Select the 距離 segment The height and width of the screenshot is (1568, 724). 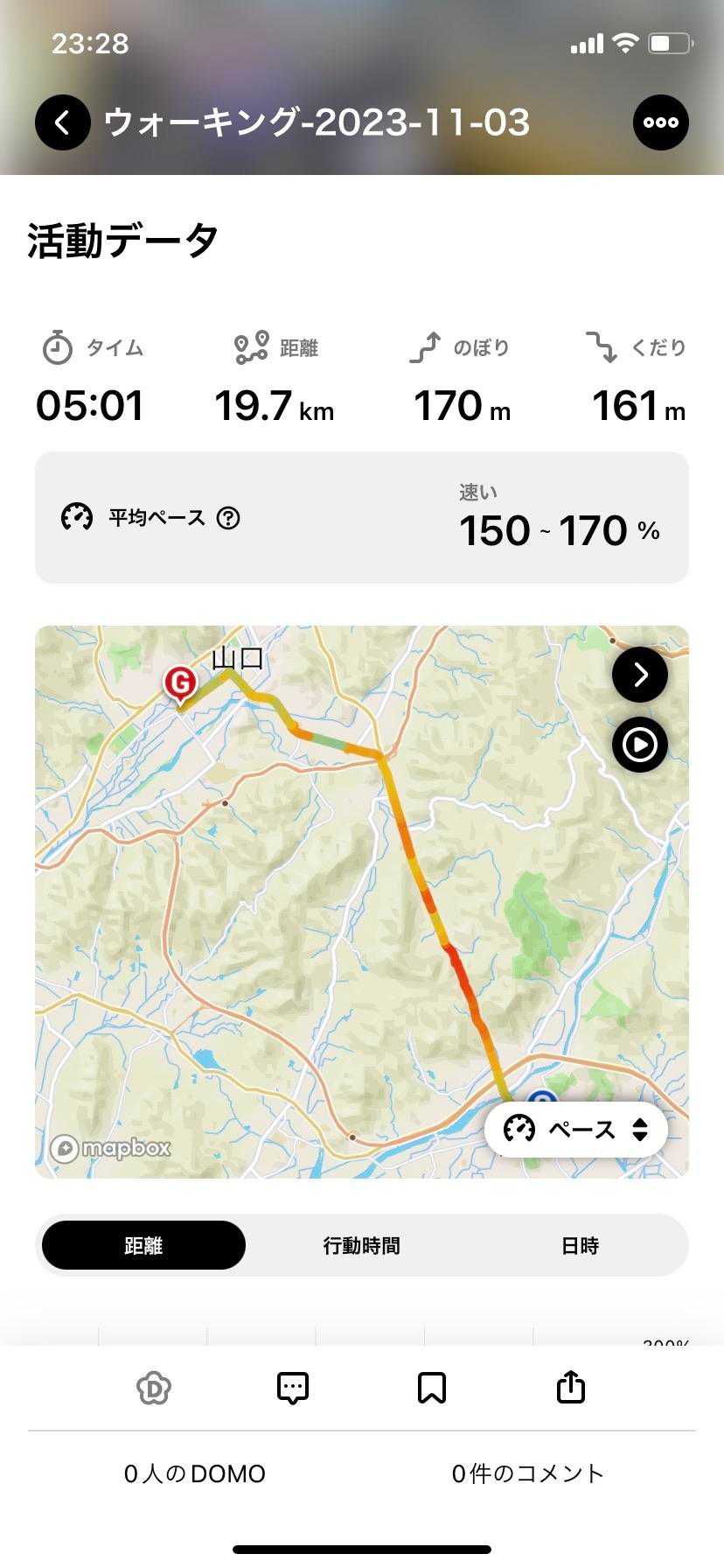[143, 1245]
